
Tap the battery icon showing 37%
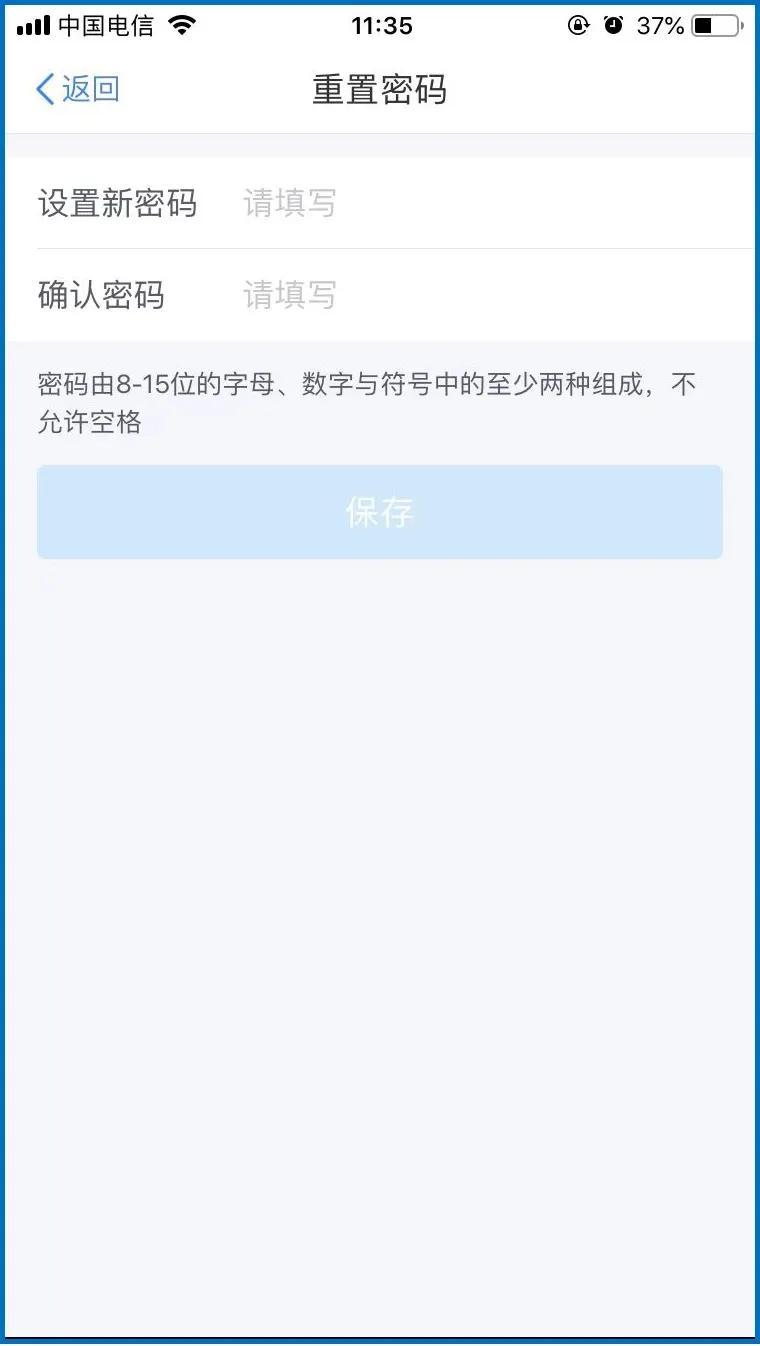tap(716, 25)
